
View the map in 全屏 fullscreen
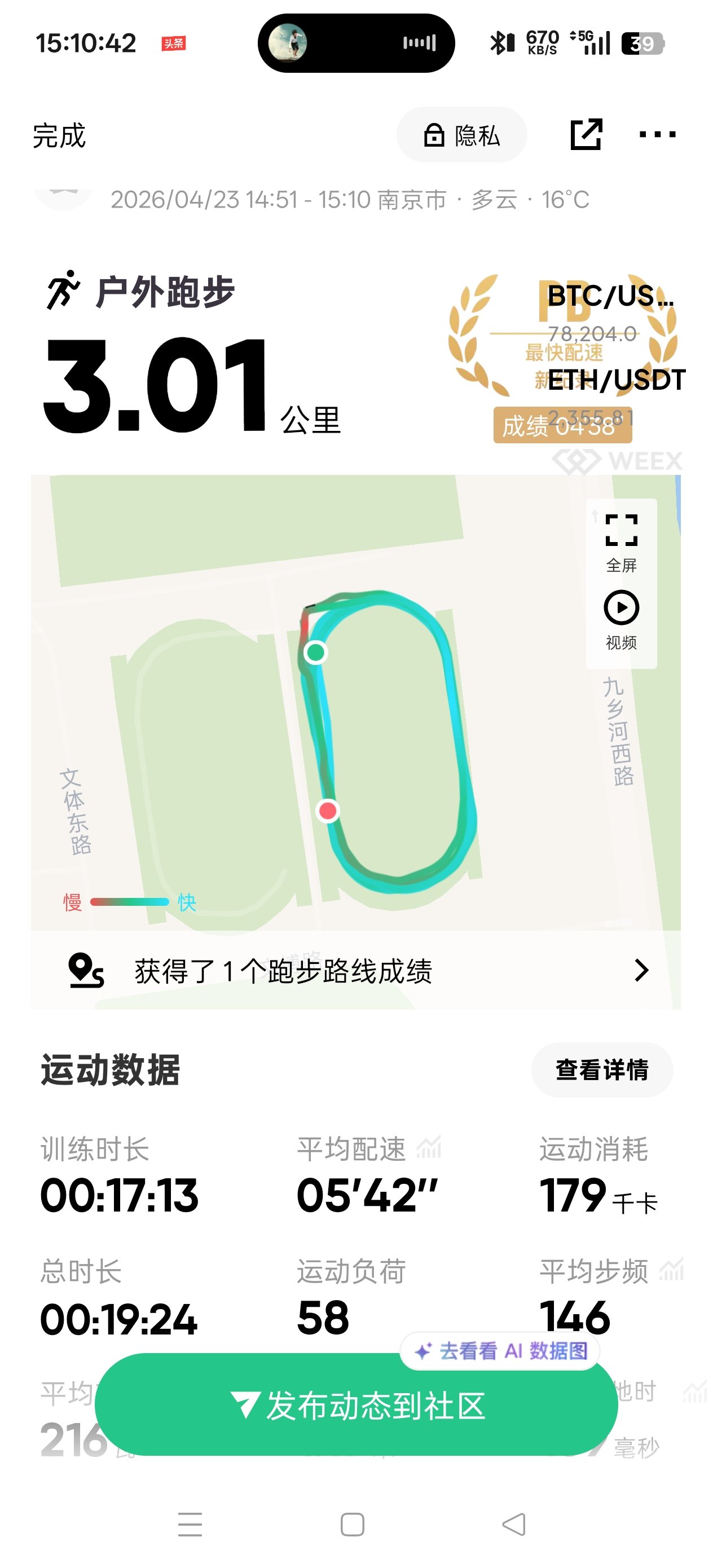click(621, 541)
